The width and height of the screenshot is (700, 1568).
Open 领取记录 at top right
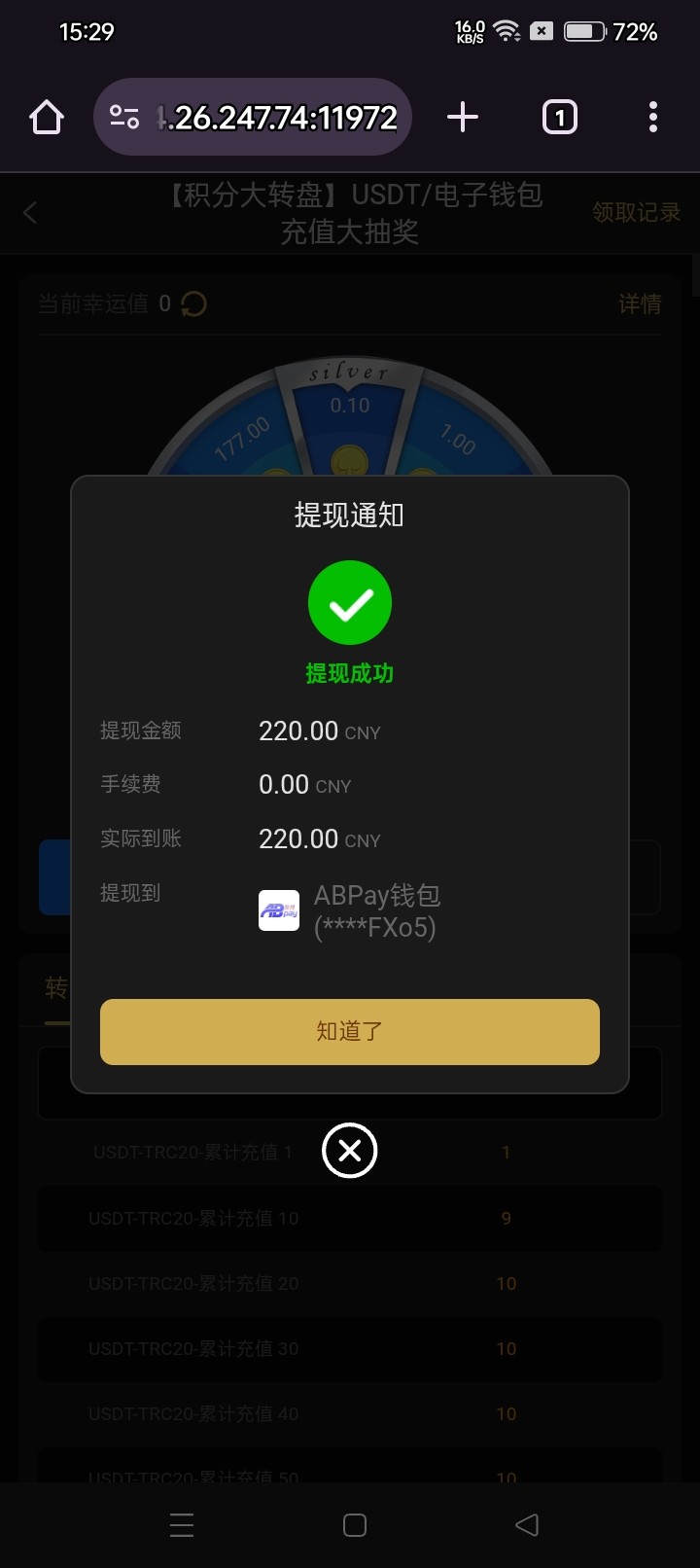(x=635, y=213)
